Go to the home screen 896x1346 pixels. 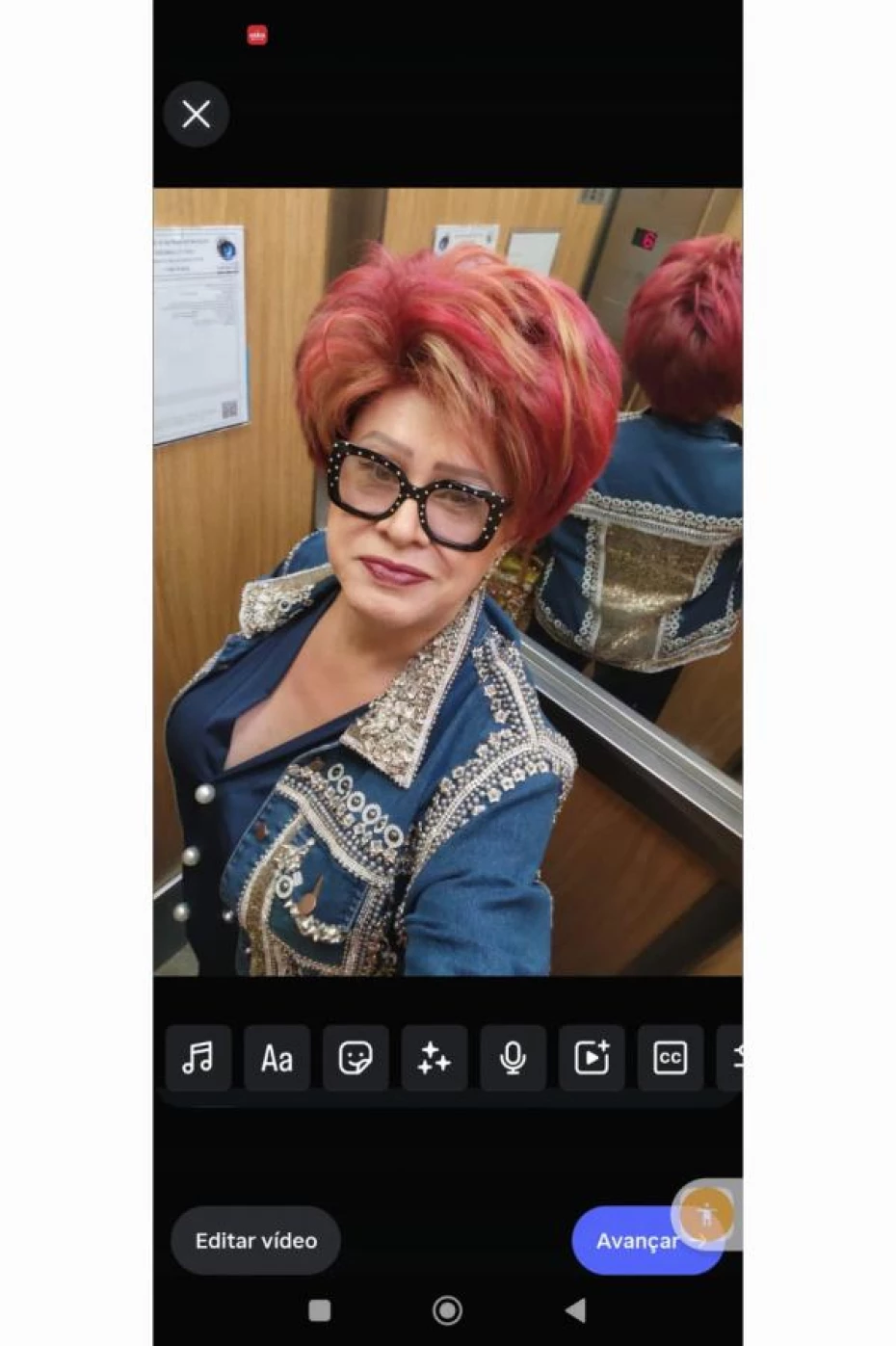[x=447, y=1310]
